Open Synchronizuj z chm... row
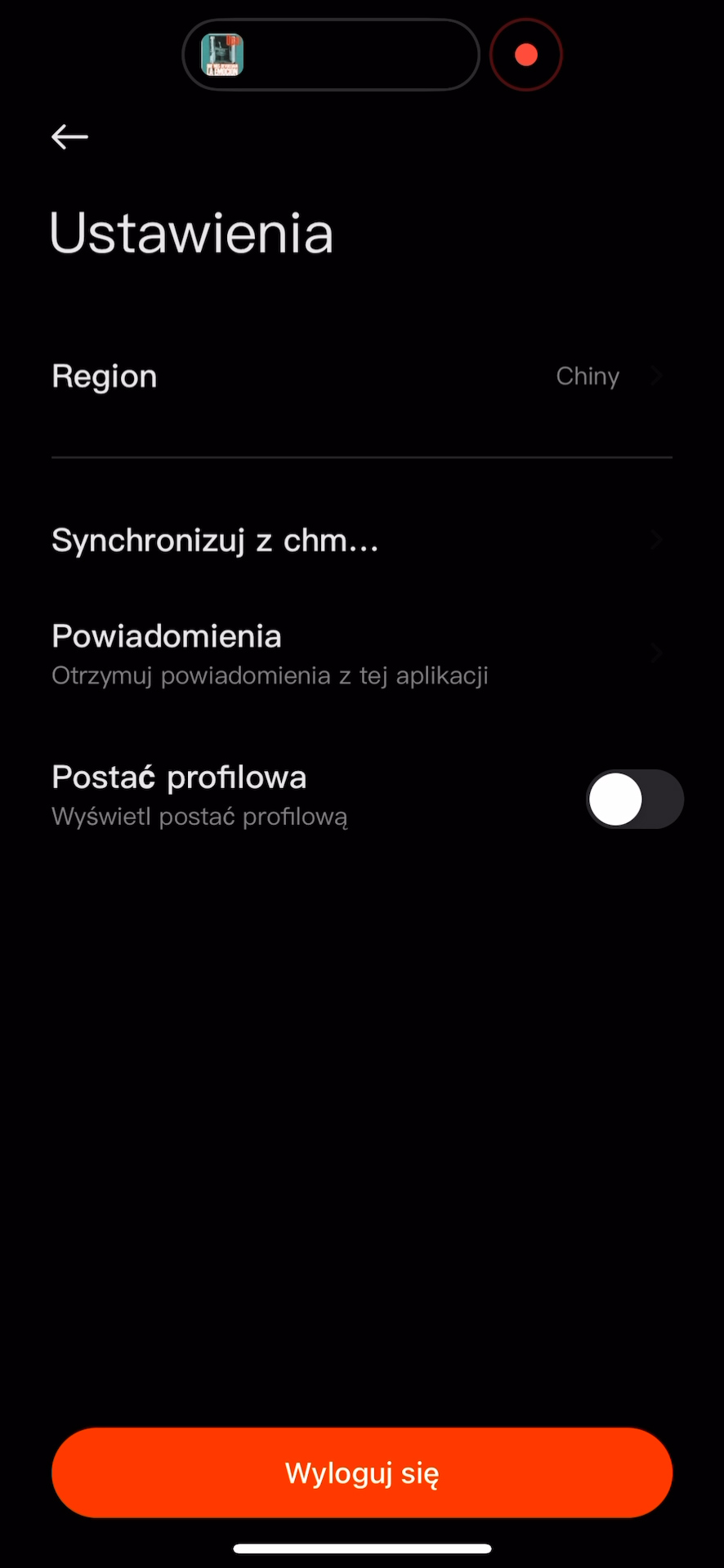 click(362, 541)
